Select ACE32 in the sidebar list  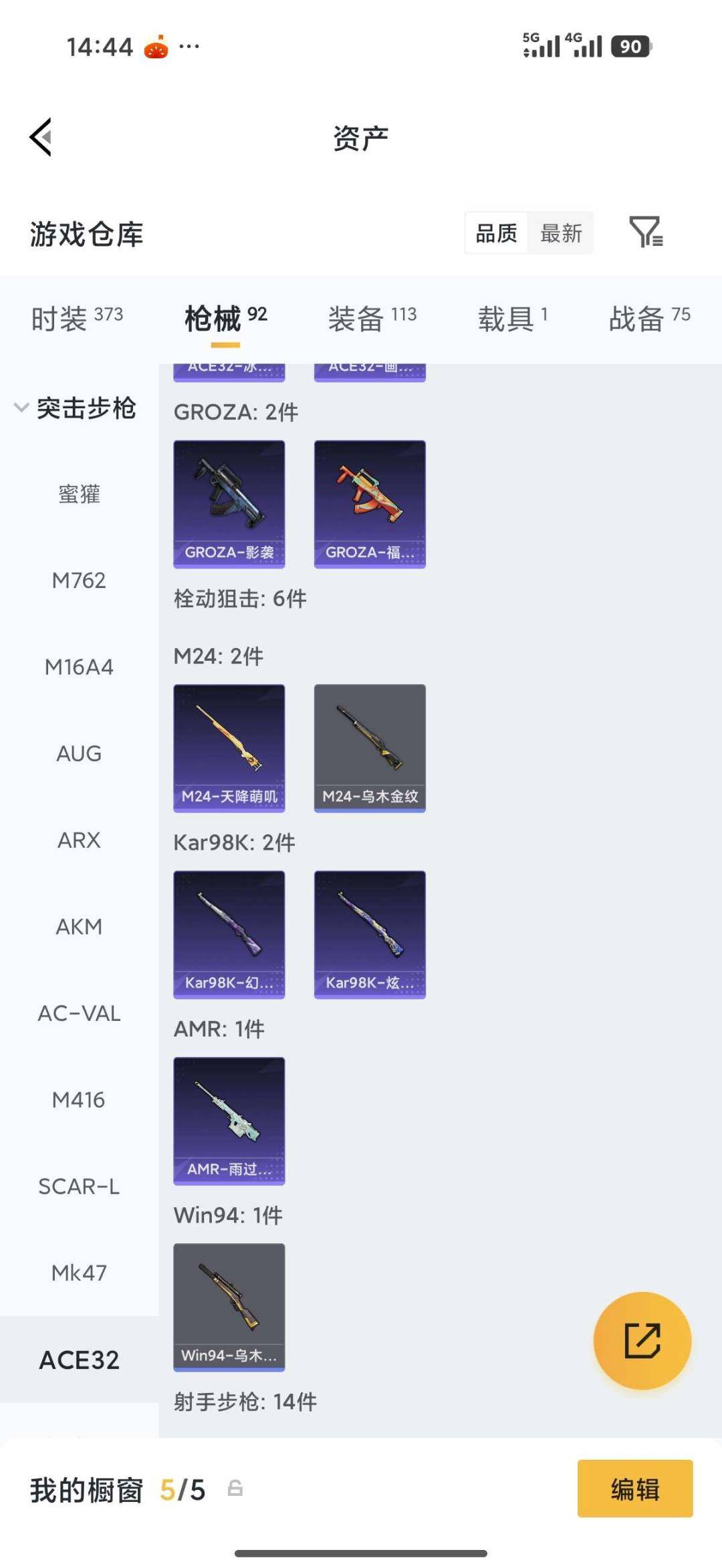point(79,1359)
